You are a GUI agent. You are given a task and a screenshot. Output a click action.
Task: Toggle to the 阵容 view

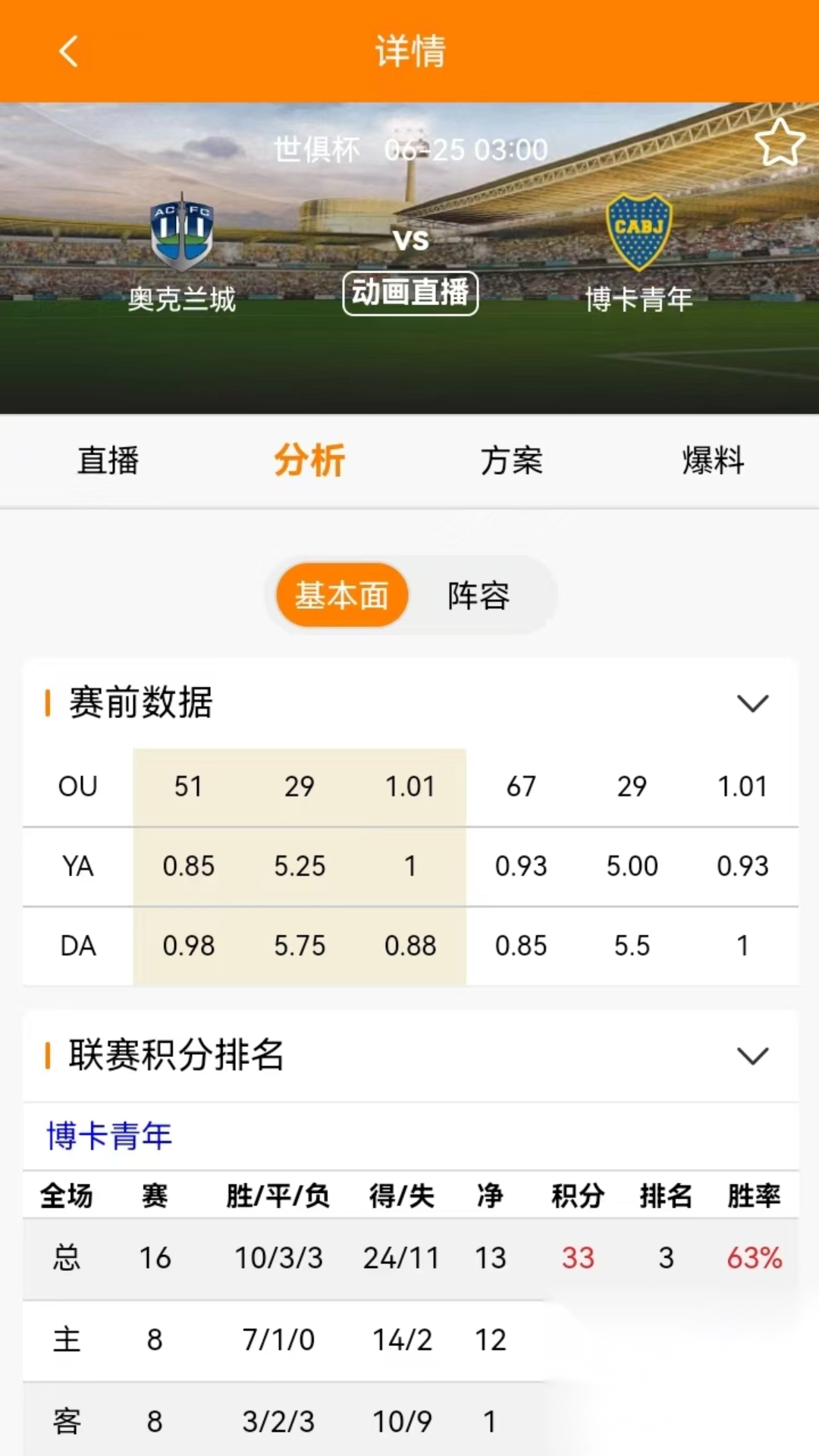pyautogui.click(x=478, y=595)
